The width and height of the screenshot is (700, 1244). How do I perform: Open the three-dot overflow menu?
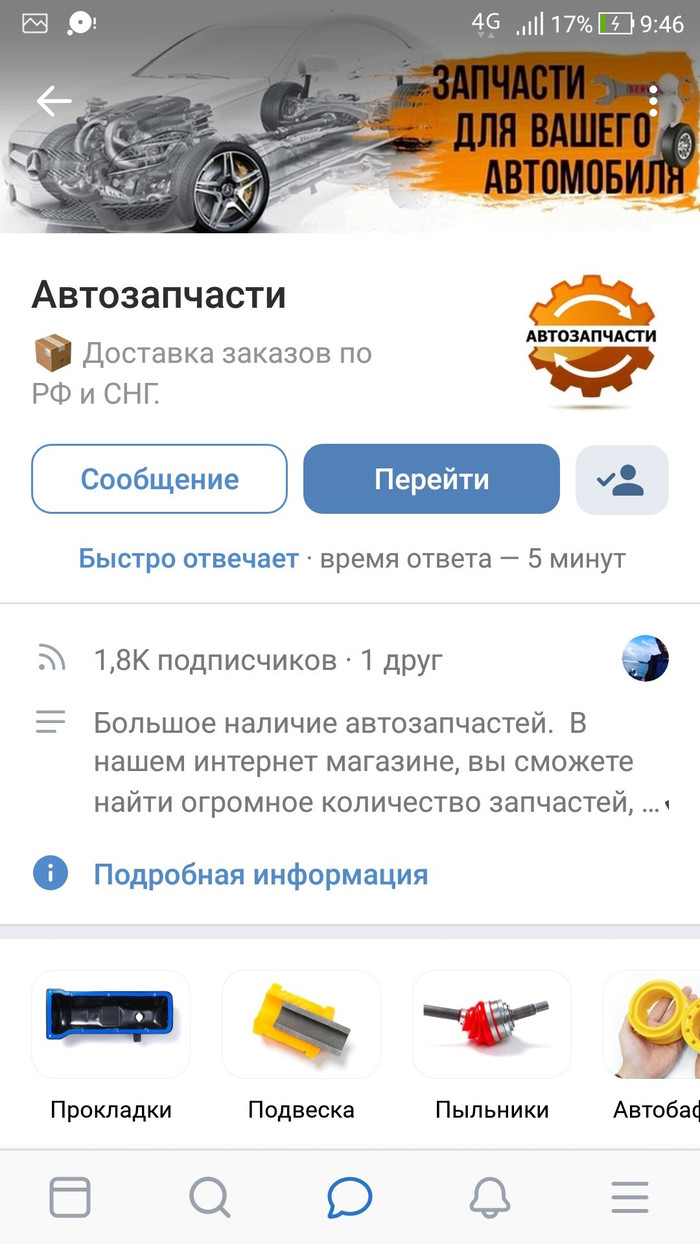(x=653, y=101)
